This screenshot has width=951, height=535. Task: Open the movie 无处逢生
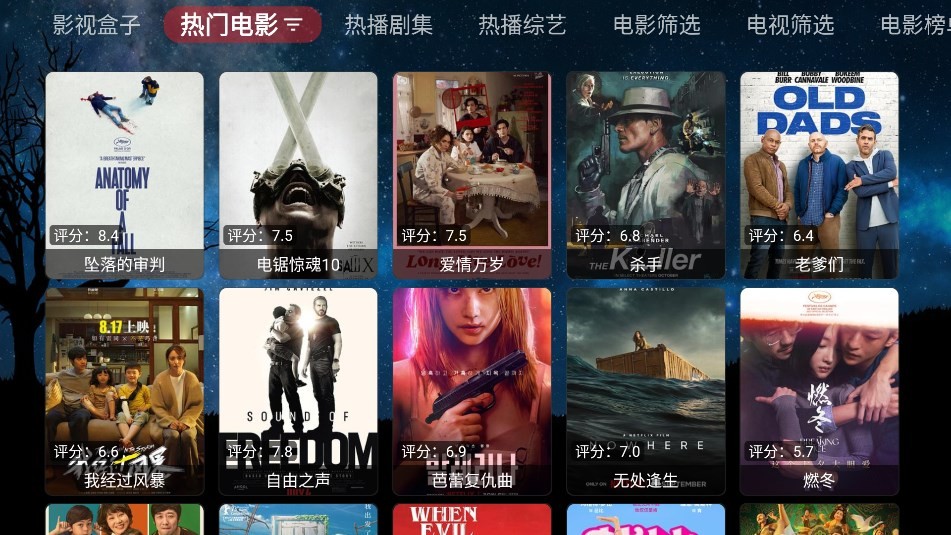pos(646,391)
